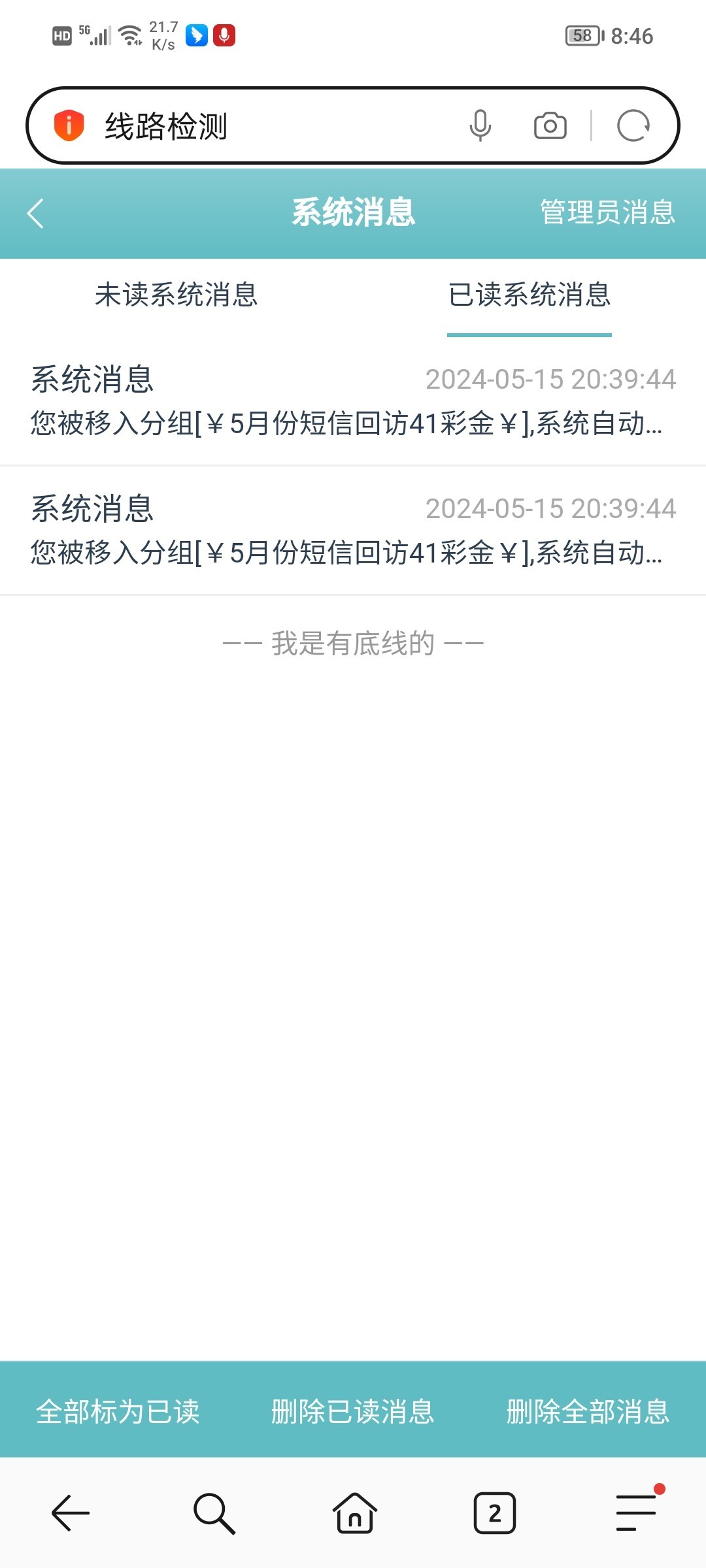The width and height of the screenshot is (706, 1568).
Task: Go back from the 系统消息 page
Action: pos(36,214)
